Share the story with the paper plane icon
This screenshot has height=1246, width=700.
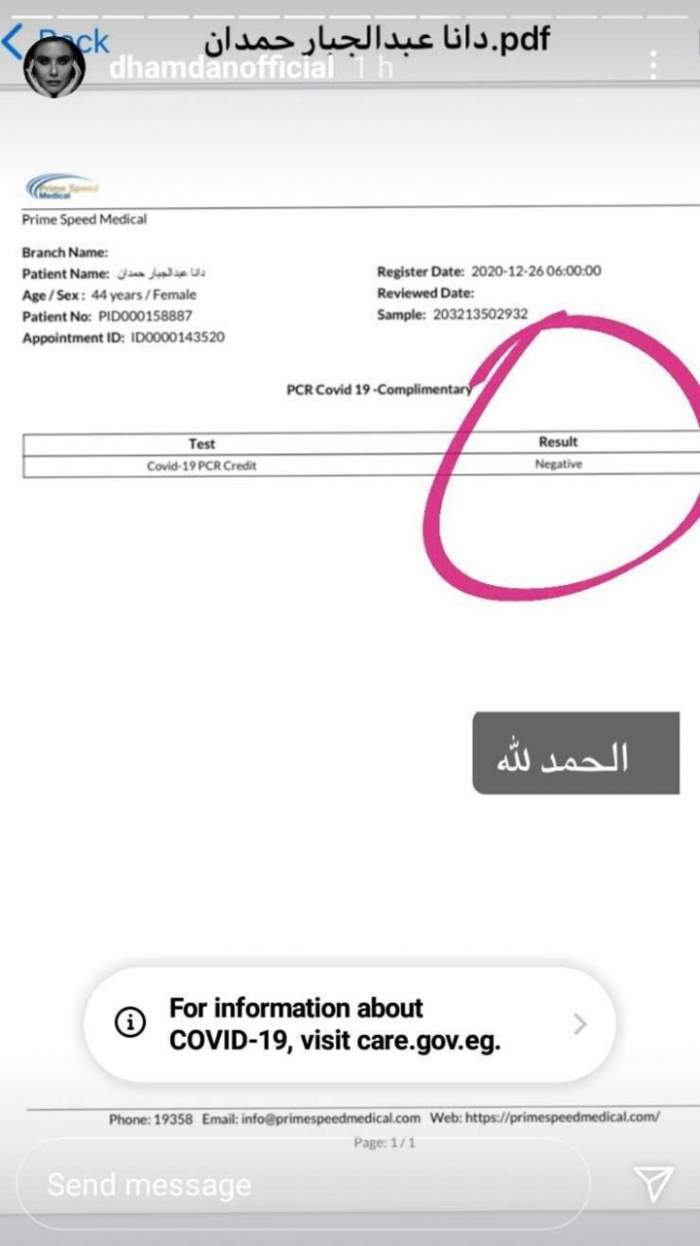[x=653, y=1184]
